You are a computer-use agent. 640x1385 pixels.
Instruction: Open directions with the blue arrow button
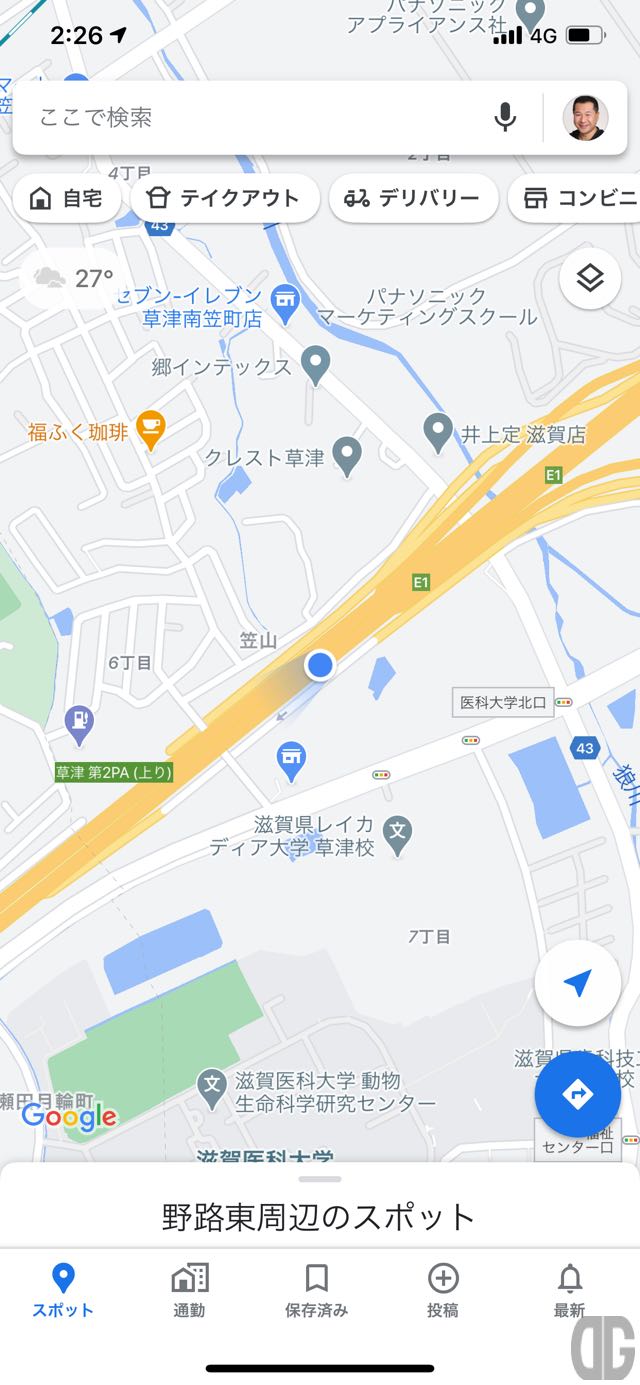pyautogui.click(x=579, y=1094)
